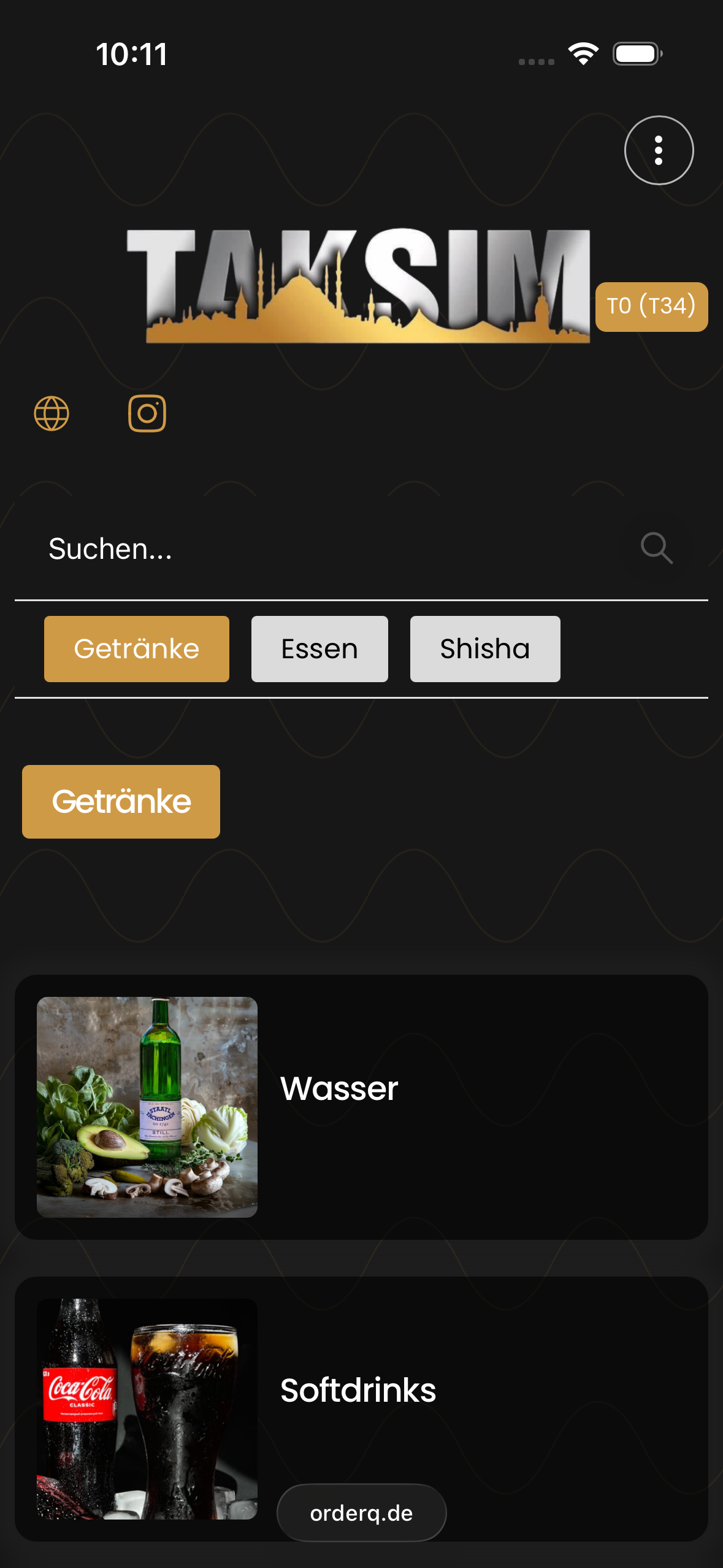Open the orderq.de link
This screenshot has height=1568, width=723.
[x=361, y=1512]
